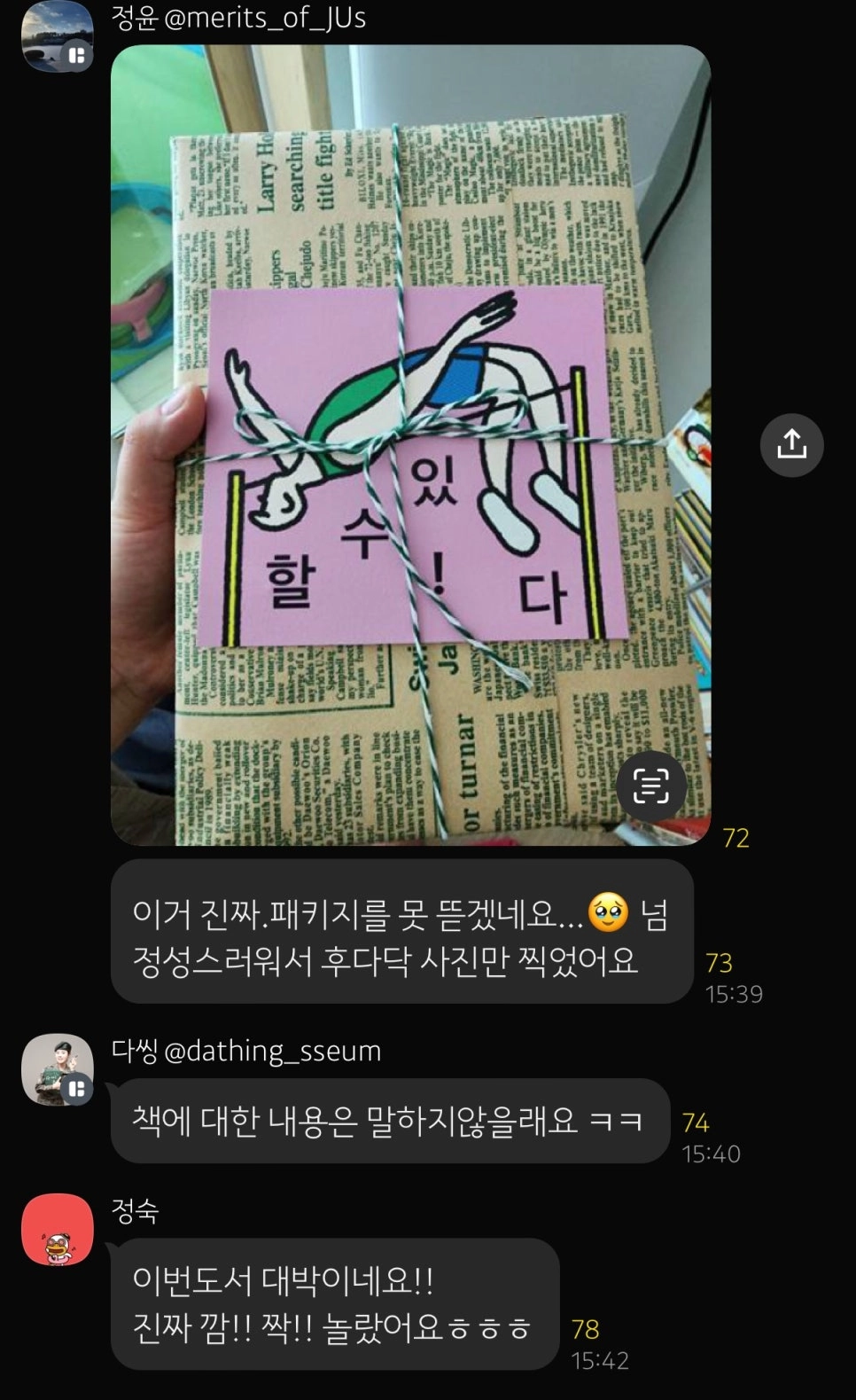This screenshot has height=1400, width=856.
Task: Open 정윤's profile picture
Action: coord(57,35)
